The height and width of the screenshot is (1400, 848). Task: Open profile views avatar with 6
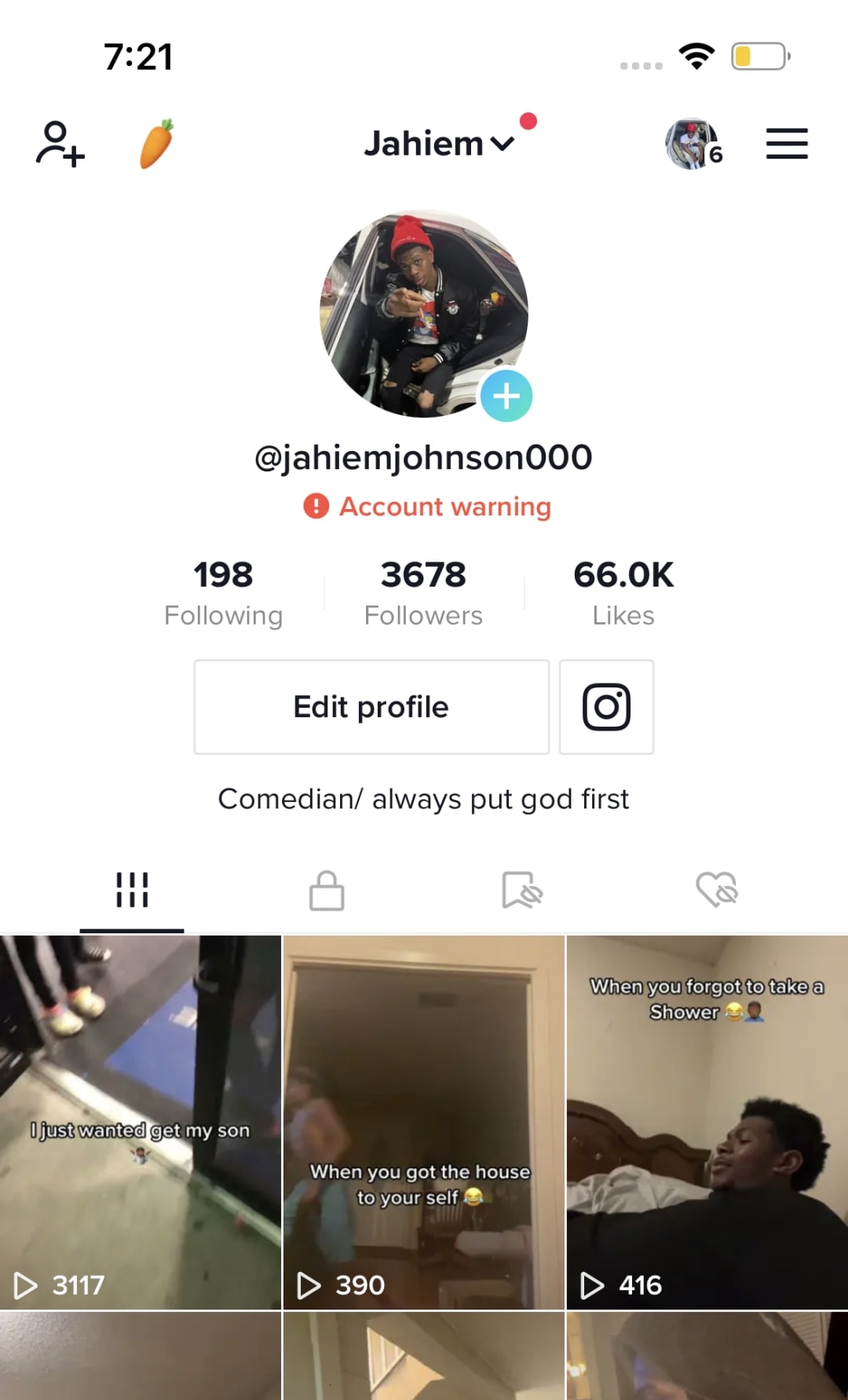pyautogui.click(x=693, y=145)
